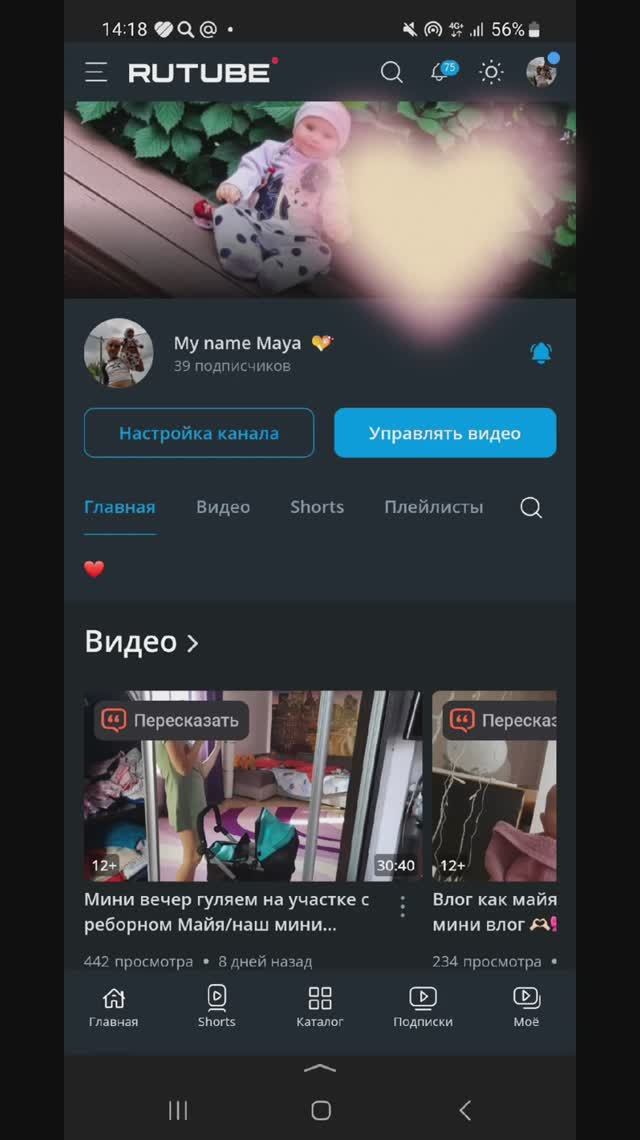This screenshot has width=640, height=1140.
Task: Switch to the Плейлисты tab
Action: tap(434, 507)
